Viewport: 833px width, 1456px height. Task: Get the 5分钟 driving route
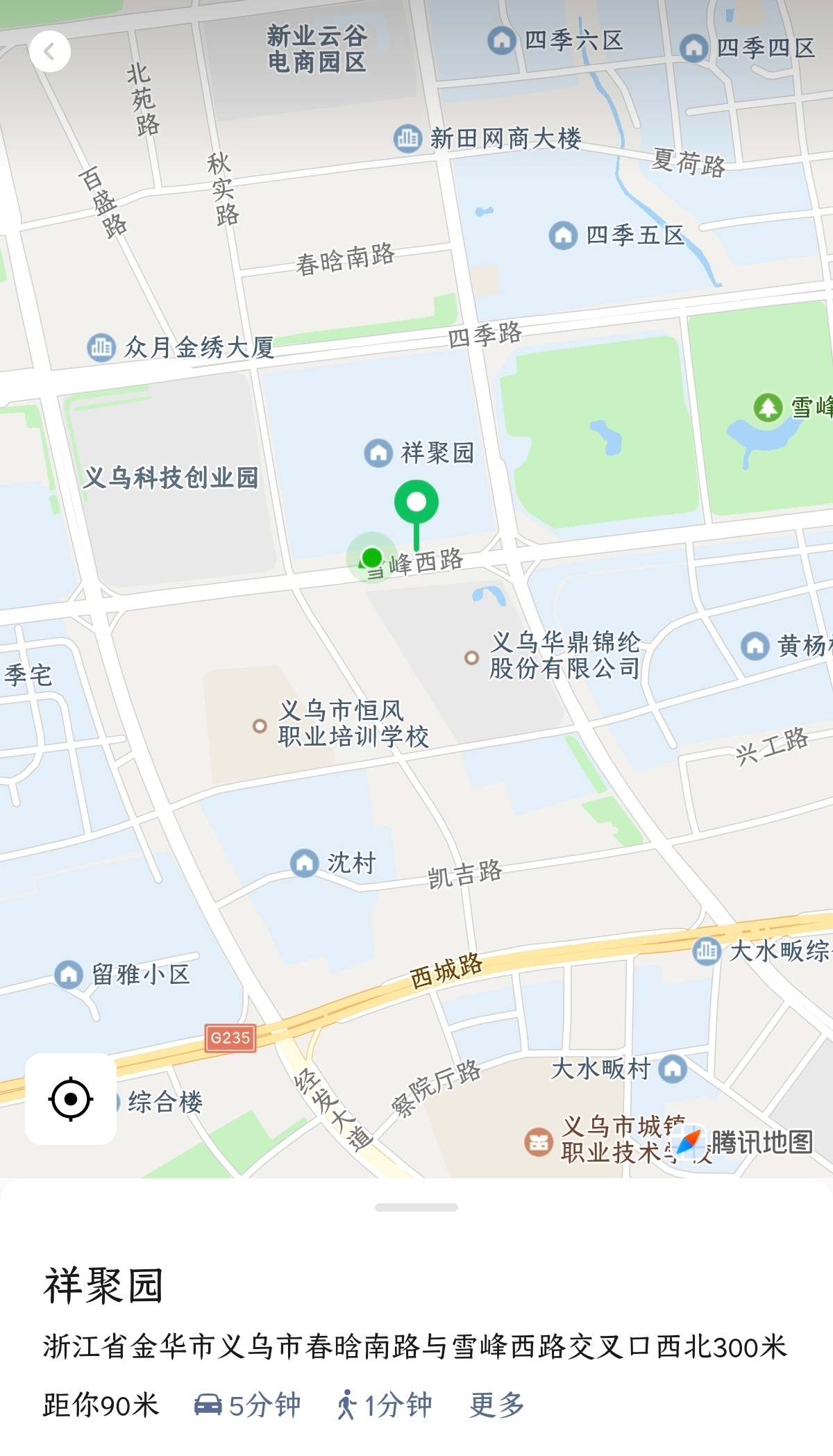247,1405
